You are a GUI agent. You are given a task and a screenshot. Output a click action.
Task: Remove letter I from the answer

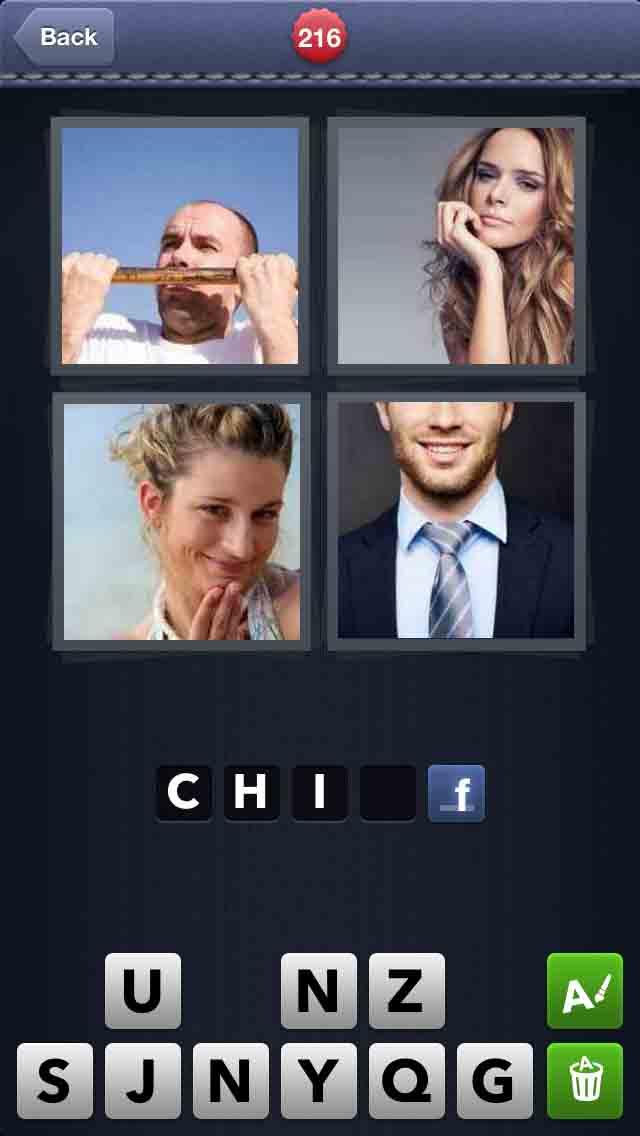click(319, 793)
